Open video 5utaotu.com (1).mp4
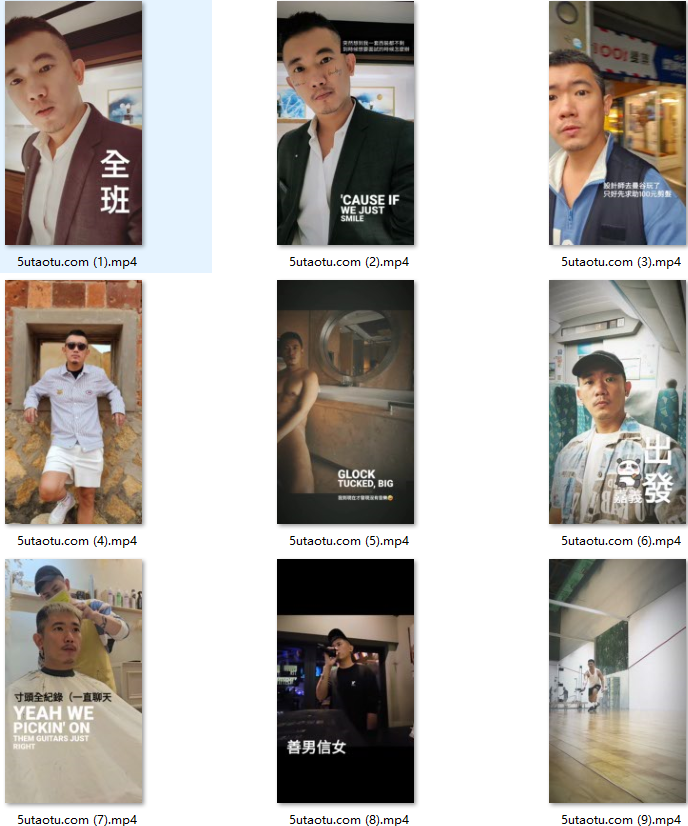This screenshot has height=826, width=688. tap(73, 124)
